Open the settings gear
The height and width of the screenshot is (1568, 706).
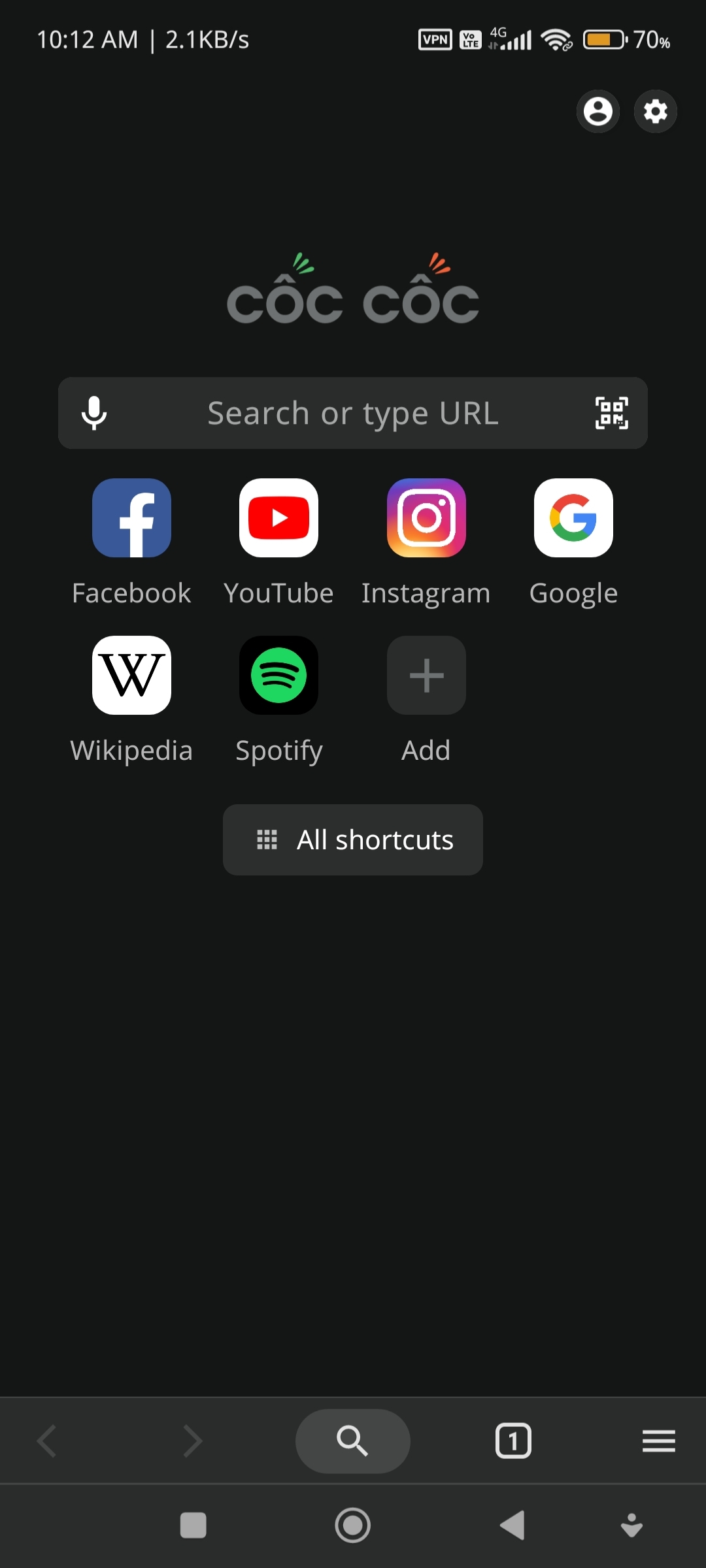(655, 111)
